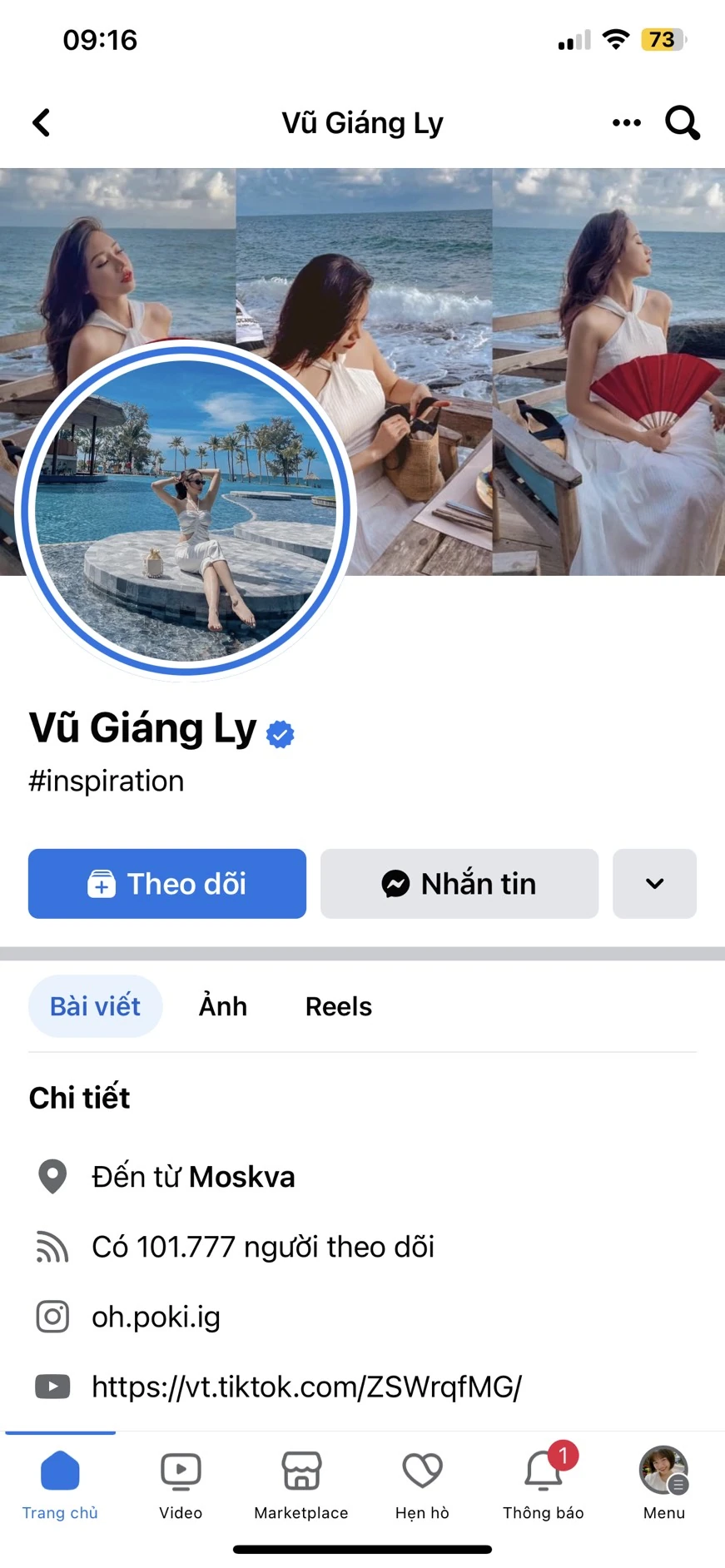725x1568 pixels.
Task: Open the cover photo collage
Action: [x=533, y=333]
